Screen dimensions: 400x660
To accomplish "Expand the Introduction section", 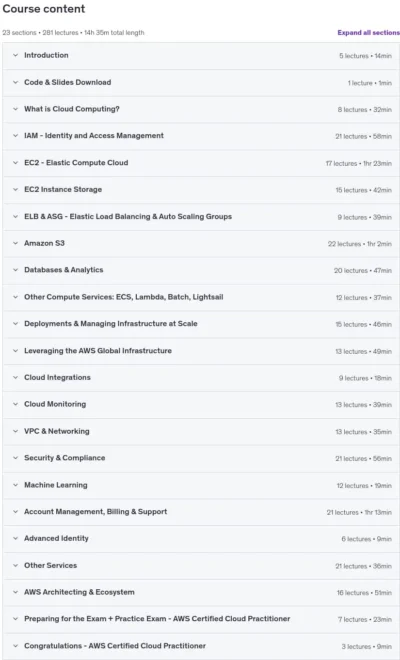I will [x=201, y=56].
